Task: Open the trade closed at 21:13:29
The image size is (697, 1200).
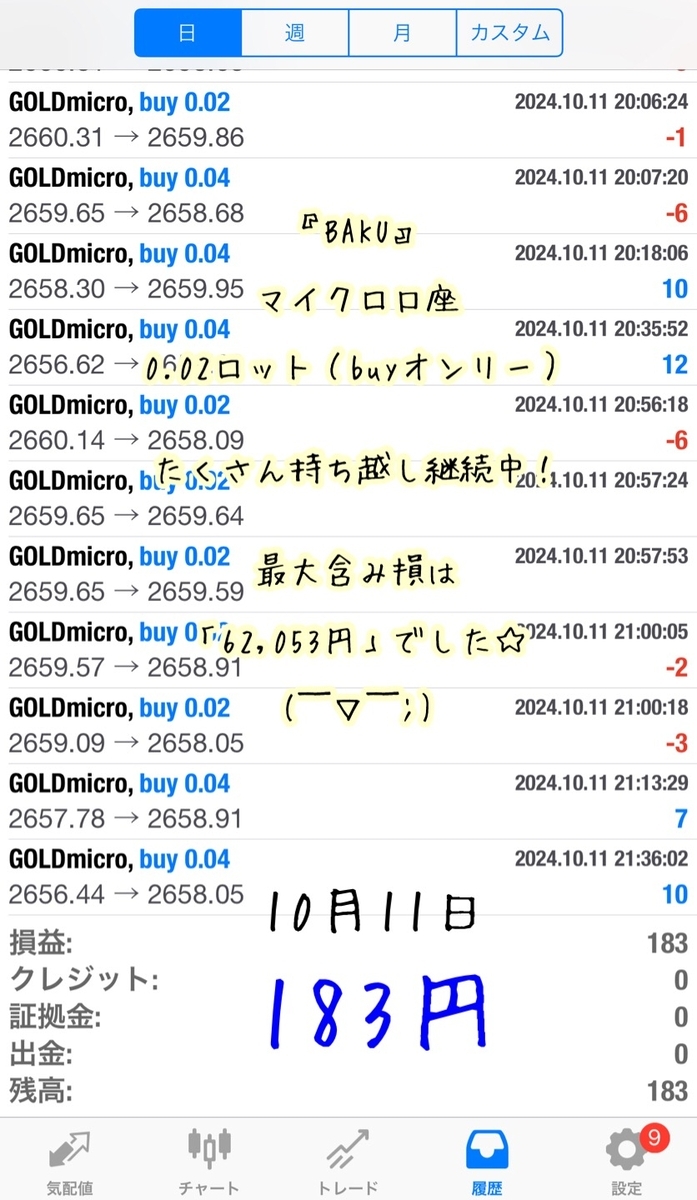Action: point(348,801)
